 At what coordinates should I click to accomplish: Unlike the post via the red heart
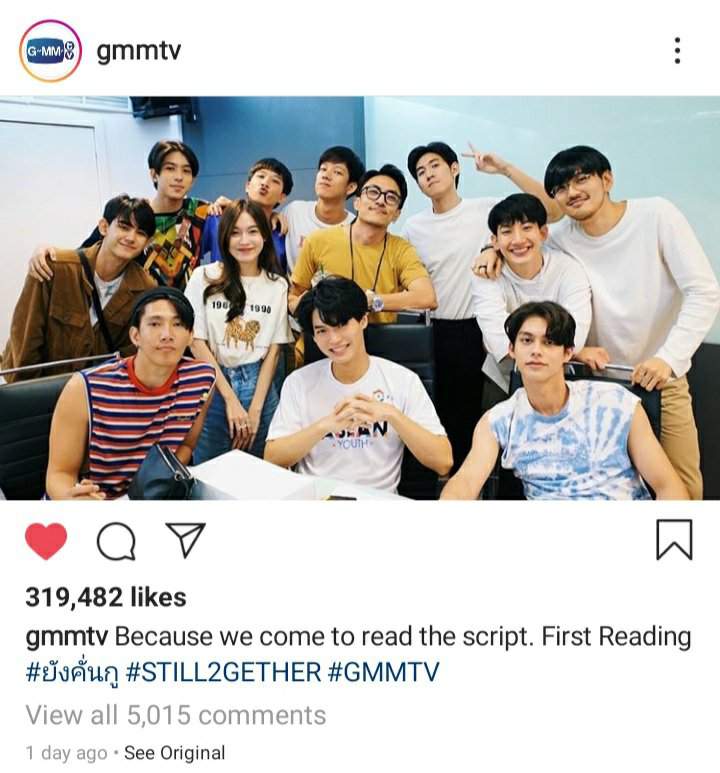coord(45,541)
